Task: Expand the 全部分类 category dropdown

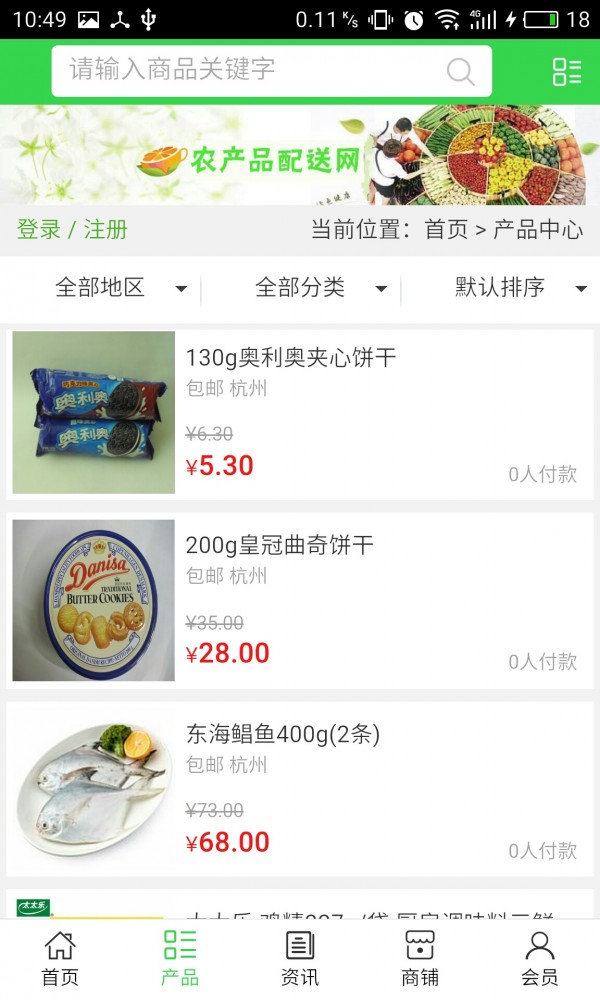Action: click(320, 288)
